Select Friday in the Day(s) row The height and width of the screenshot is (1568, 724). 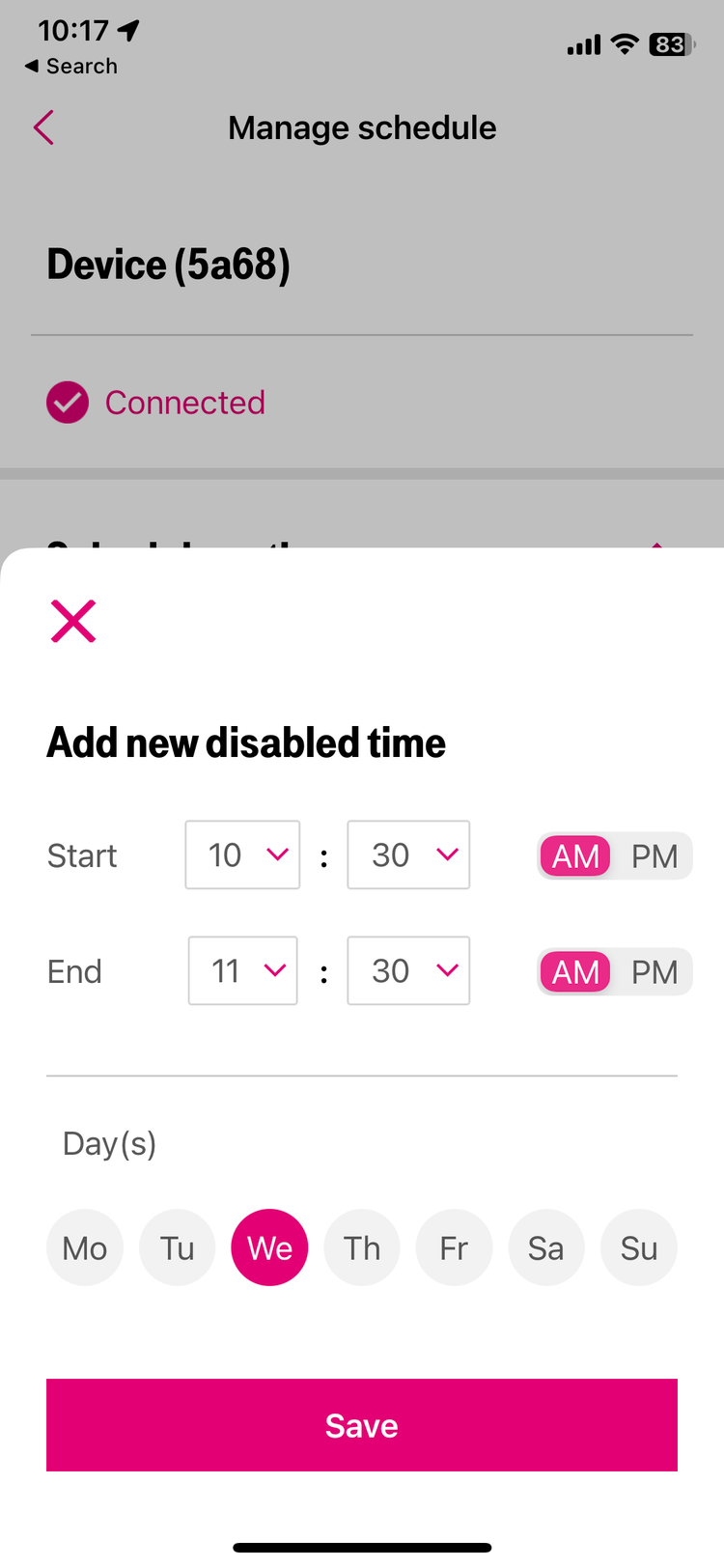pyautogui.click(x=454, y=1247)
